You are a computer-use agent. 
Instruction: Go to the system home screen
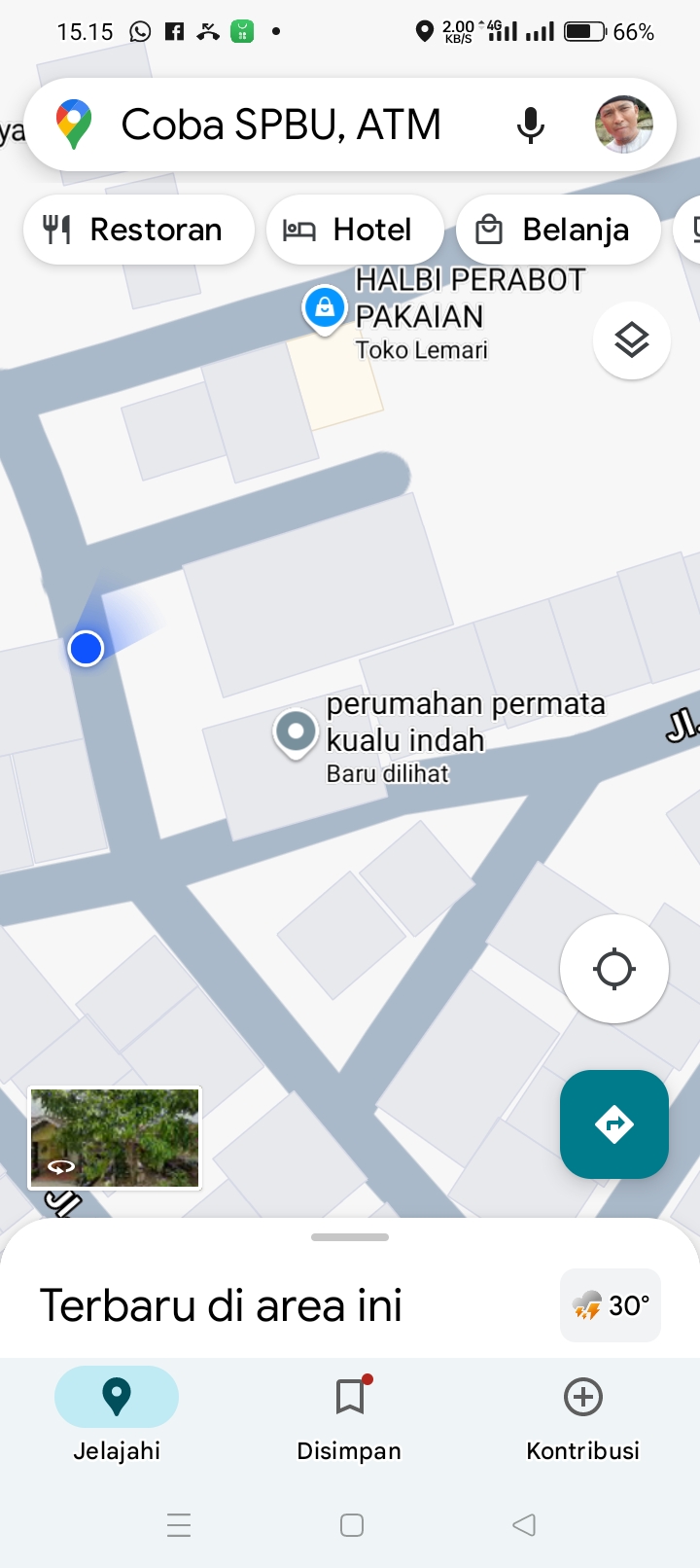[352, 1525]
